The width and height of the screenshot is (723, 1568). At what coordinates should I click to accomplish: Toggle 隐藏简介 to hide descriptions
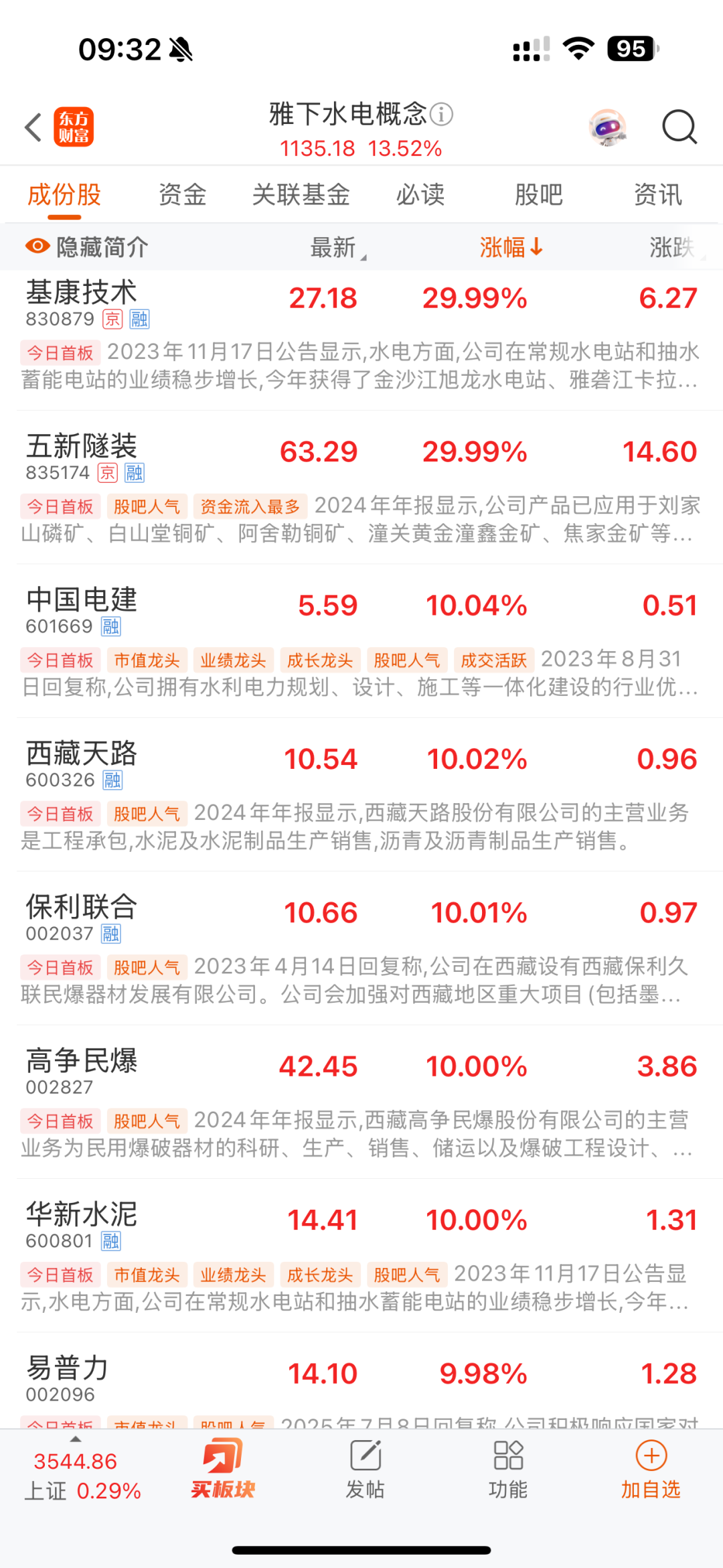(x=87, y=247)
